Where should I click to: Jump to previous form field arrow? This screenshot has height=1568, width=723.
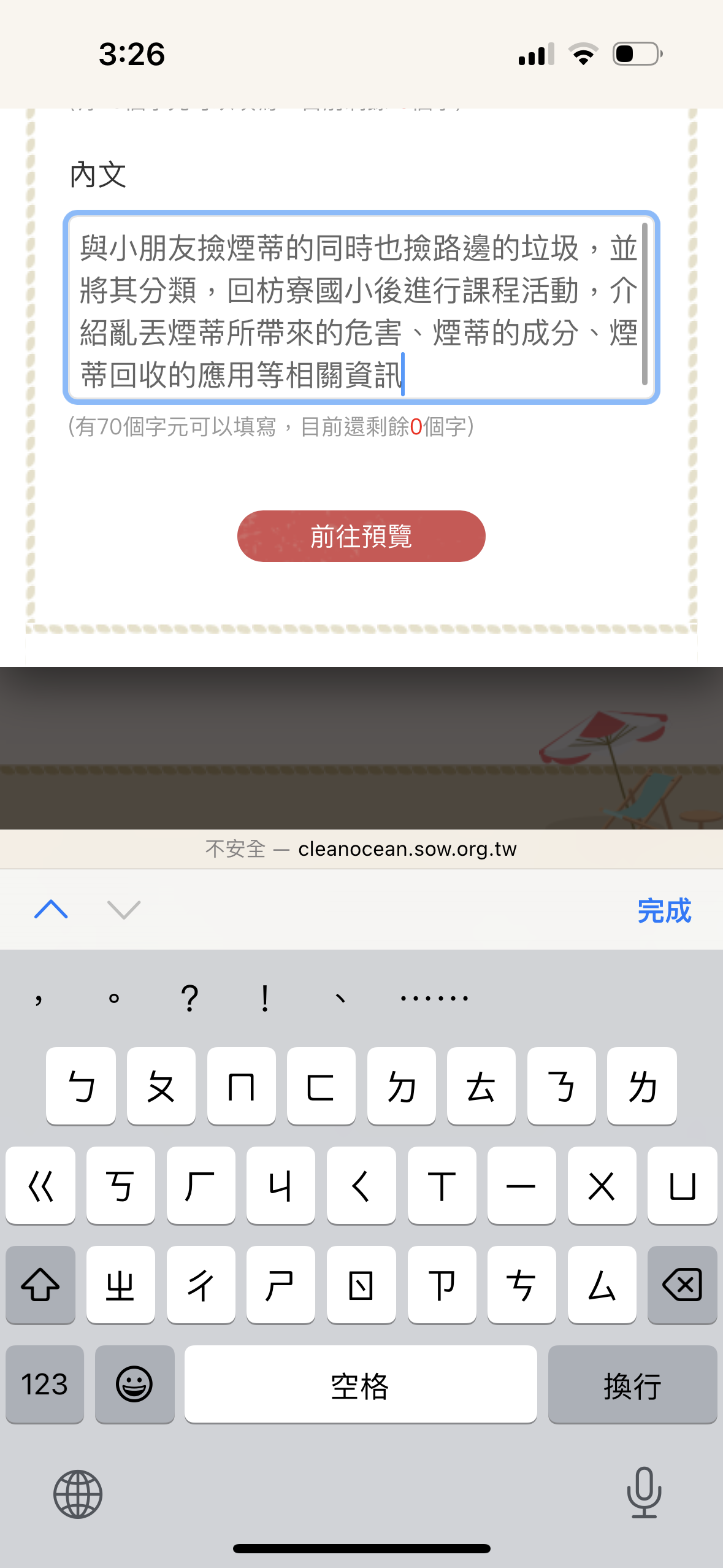[x=52, y=909]
